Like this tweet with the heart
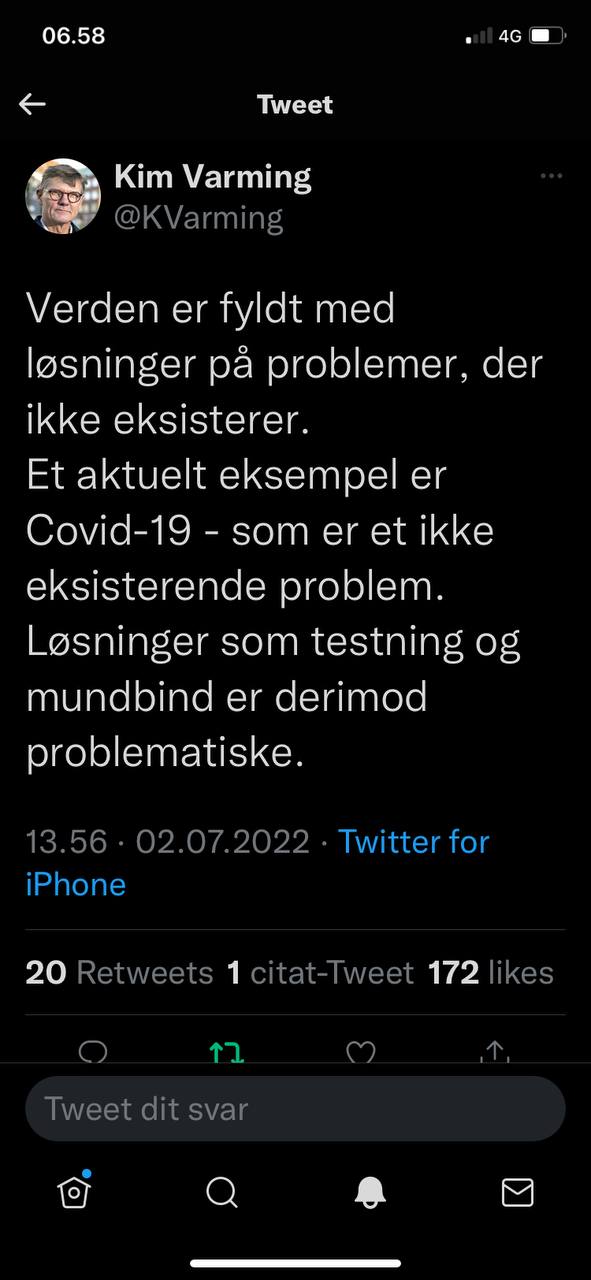The width and height of the screenshot is (591, 1280). point(361,1052)
